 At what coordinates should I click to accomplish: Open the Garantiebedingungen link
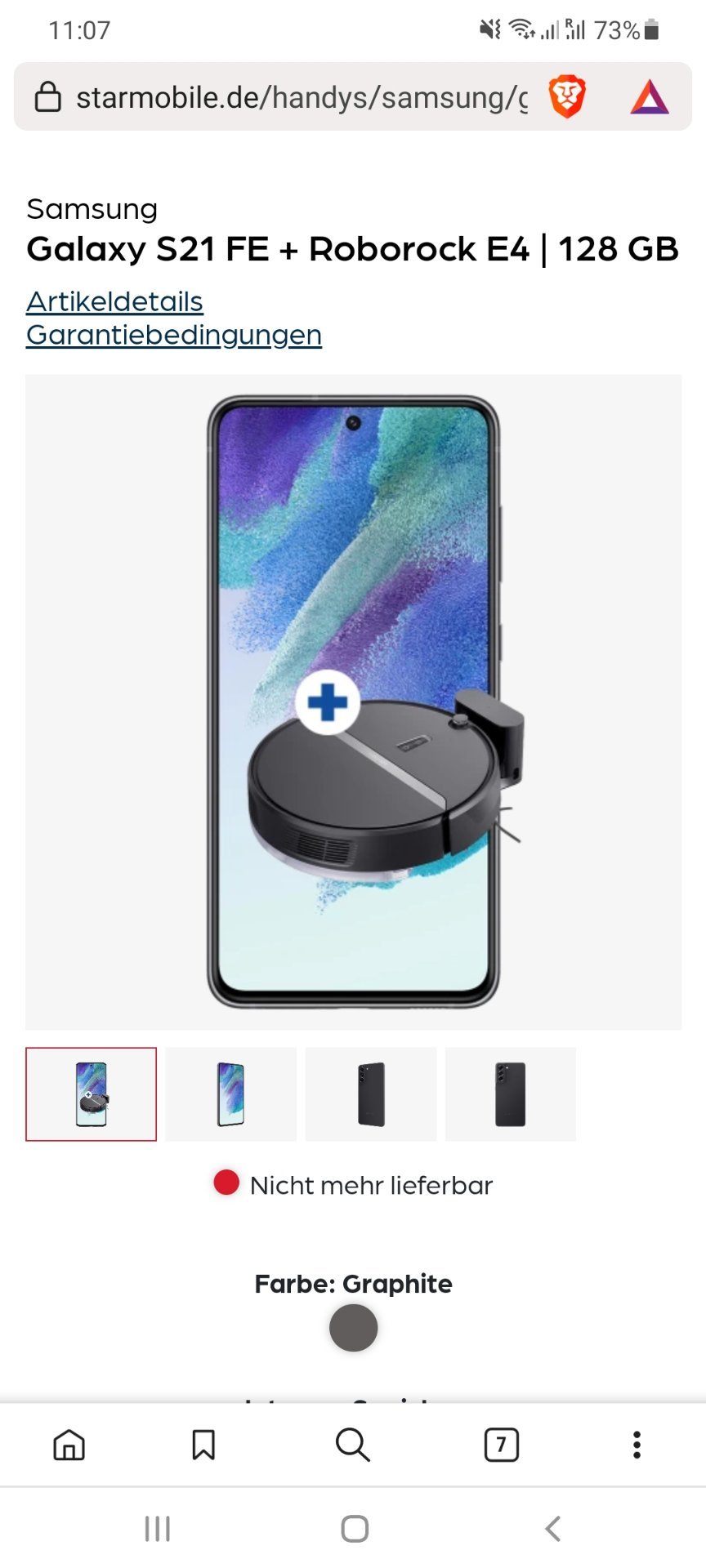pyautogui.click(x=174, y=335)
